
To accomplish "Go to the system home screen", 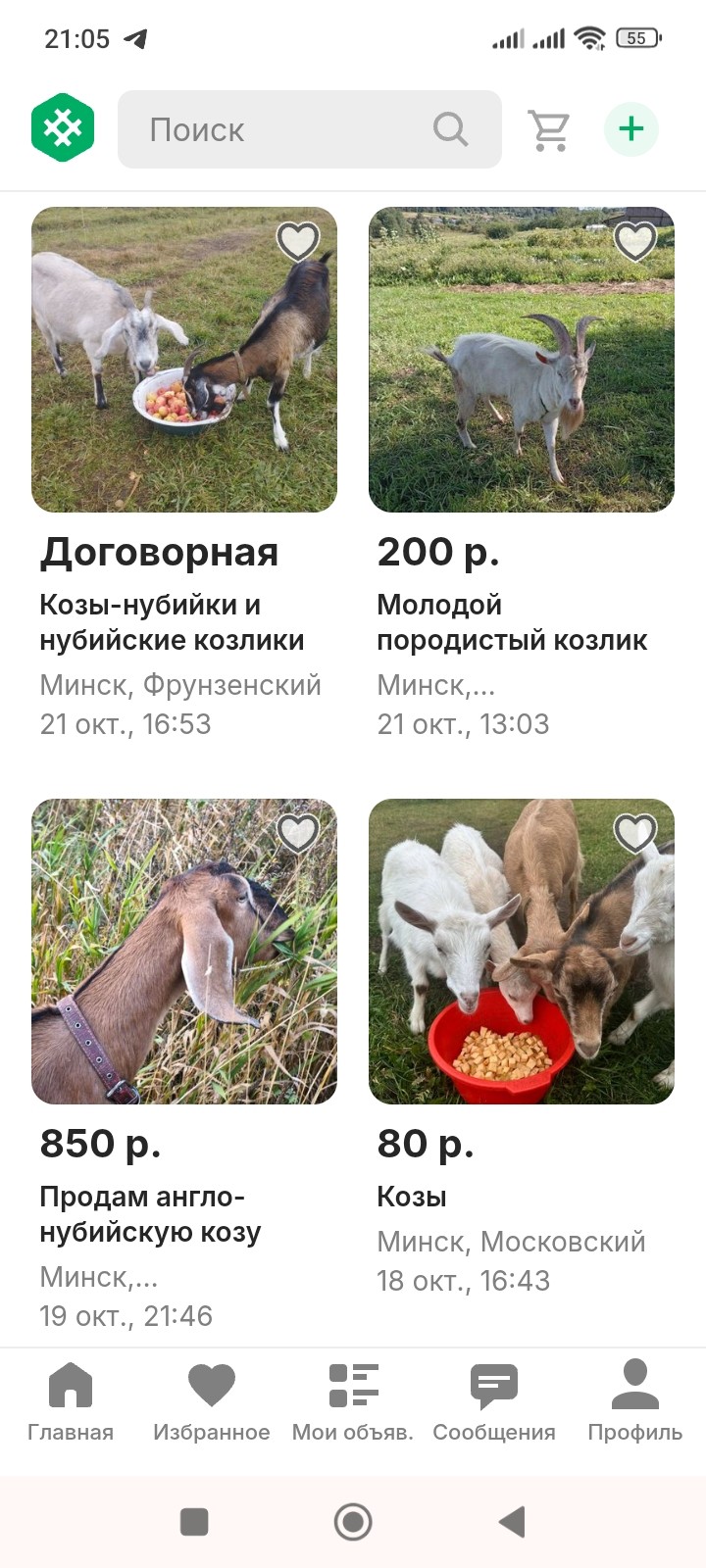I will click(x=353, y=1522).
